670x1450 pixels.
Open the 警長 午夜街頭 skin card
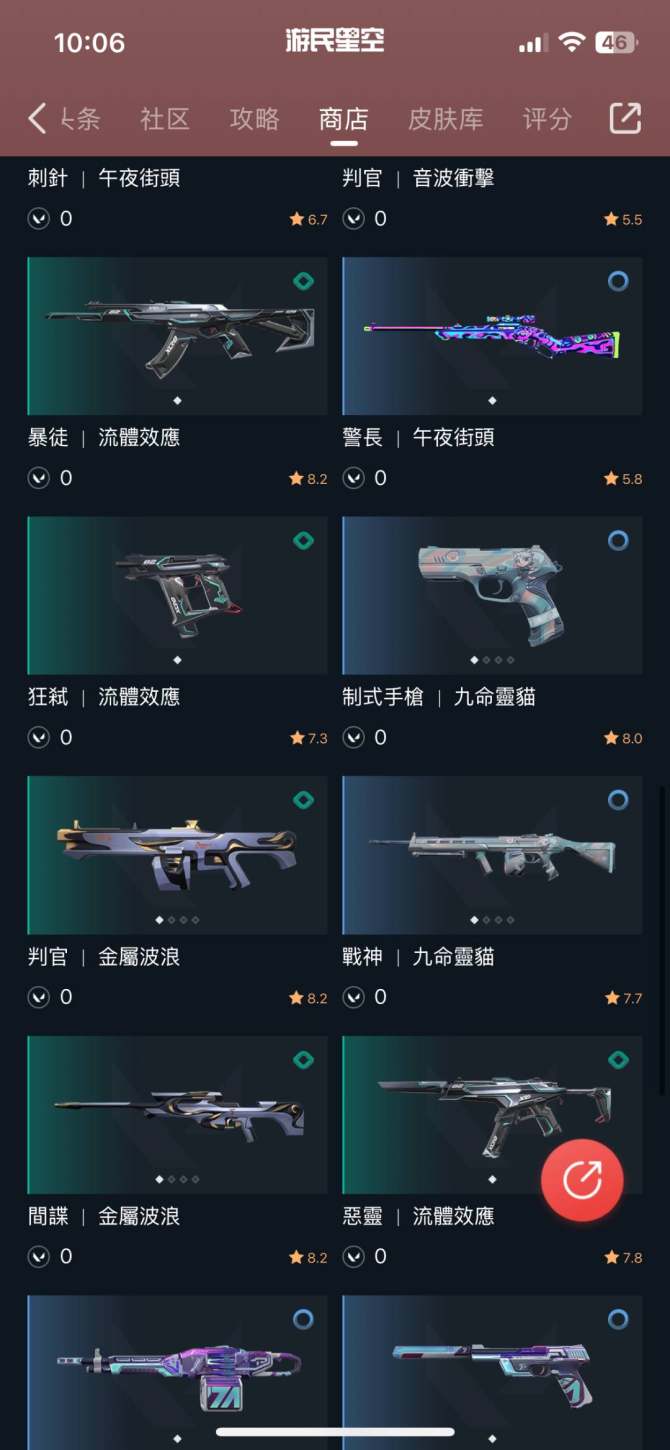pyautogui.click(x=492, y=336)
